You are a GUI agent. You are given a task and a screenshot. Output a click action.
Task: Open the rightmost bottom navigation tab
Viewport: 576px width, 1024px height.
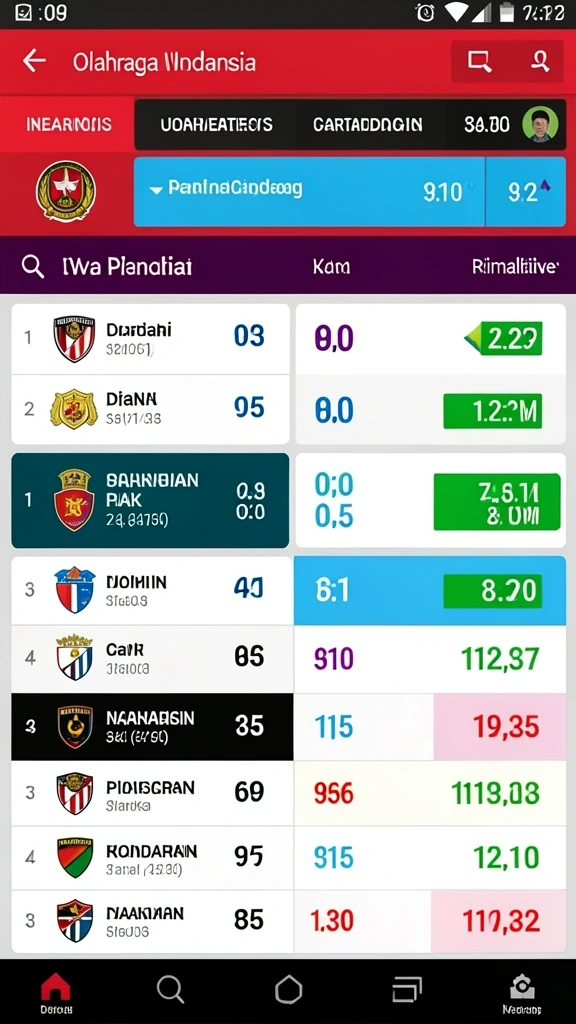522,993
